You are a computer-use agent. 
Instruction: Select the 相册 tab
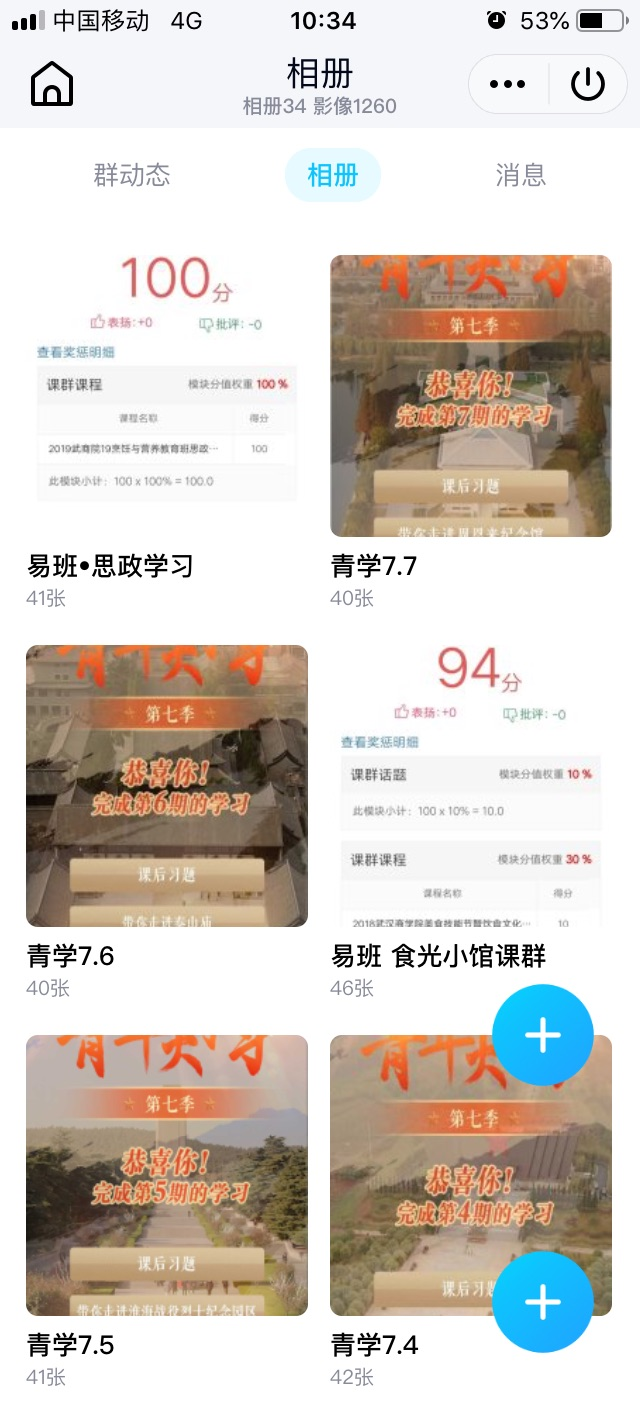point(332,176)
